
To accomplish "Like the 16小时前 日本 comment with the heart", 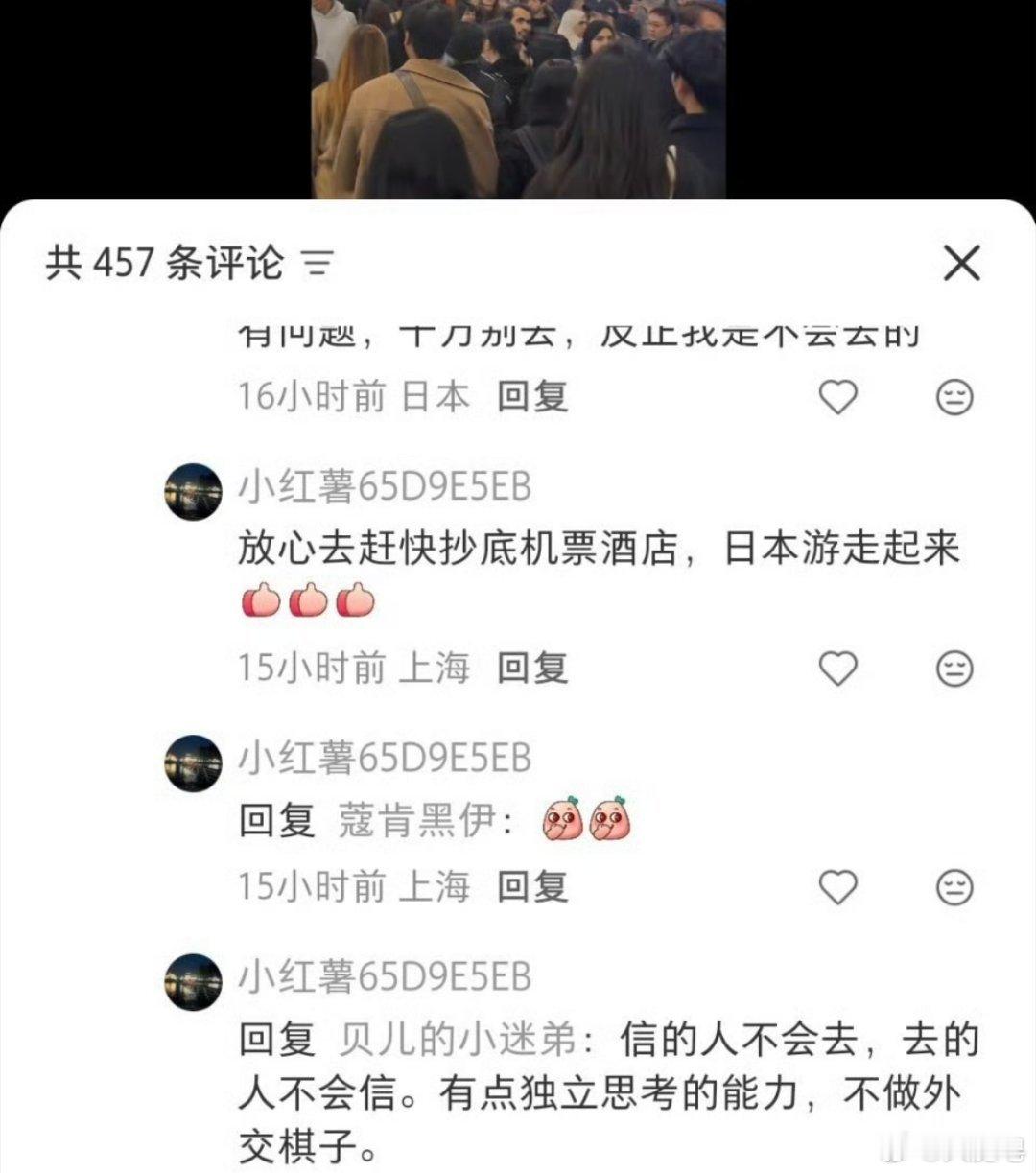I will coord(840,394).
